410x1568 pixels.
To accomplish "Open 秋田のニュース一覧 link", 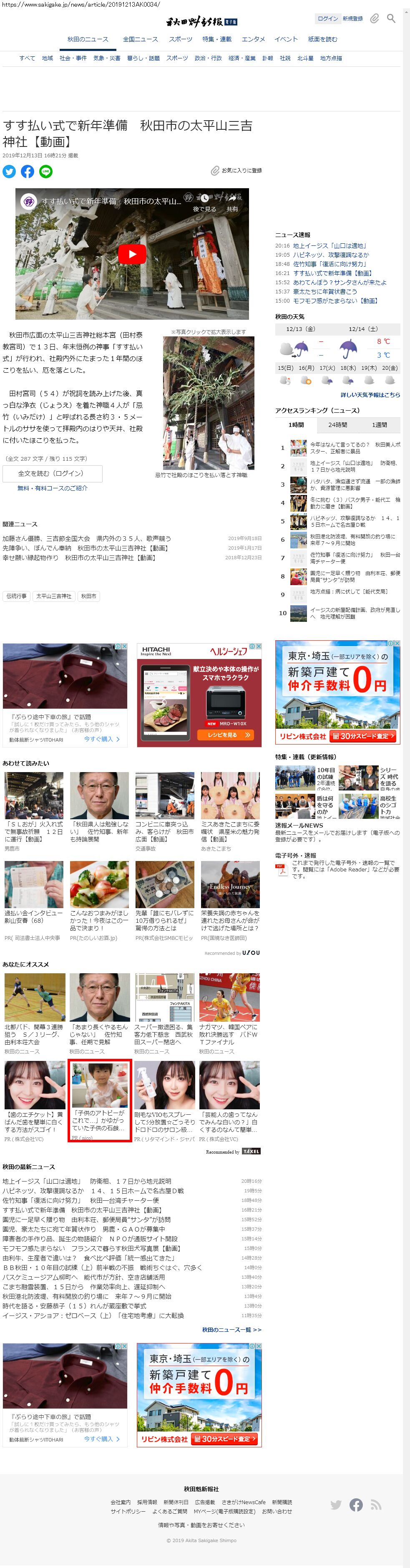I will 232,1330.
